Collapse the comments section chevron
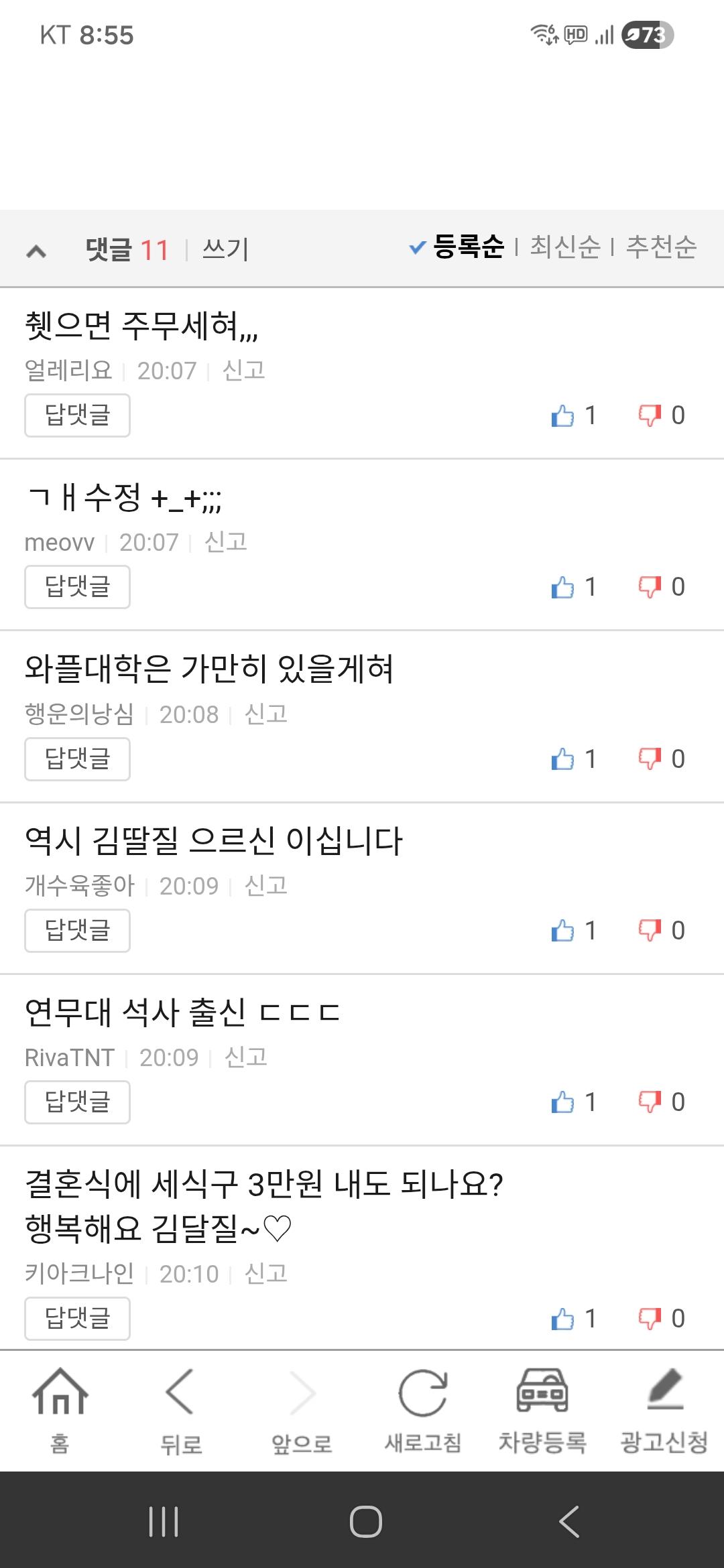Viewport: 724px width, 1568px height. [x=36, y=251]
